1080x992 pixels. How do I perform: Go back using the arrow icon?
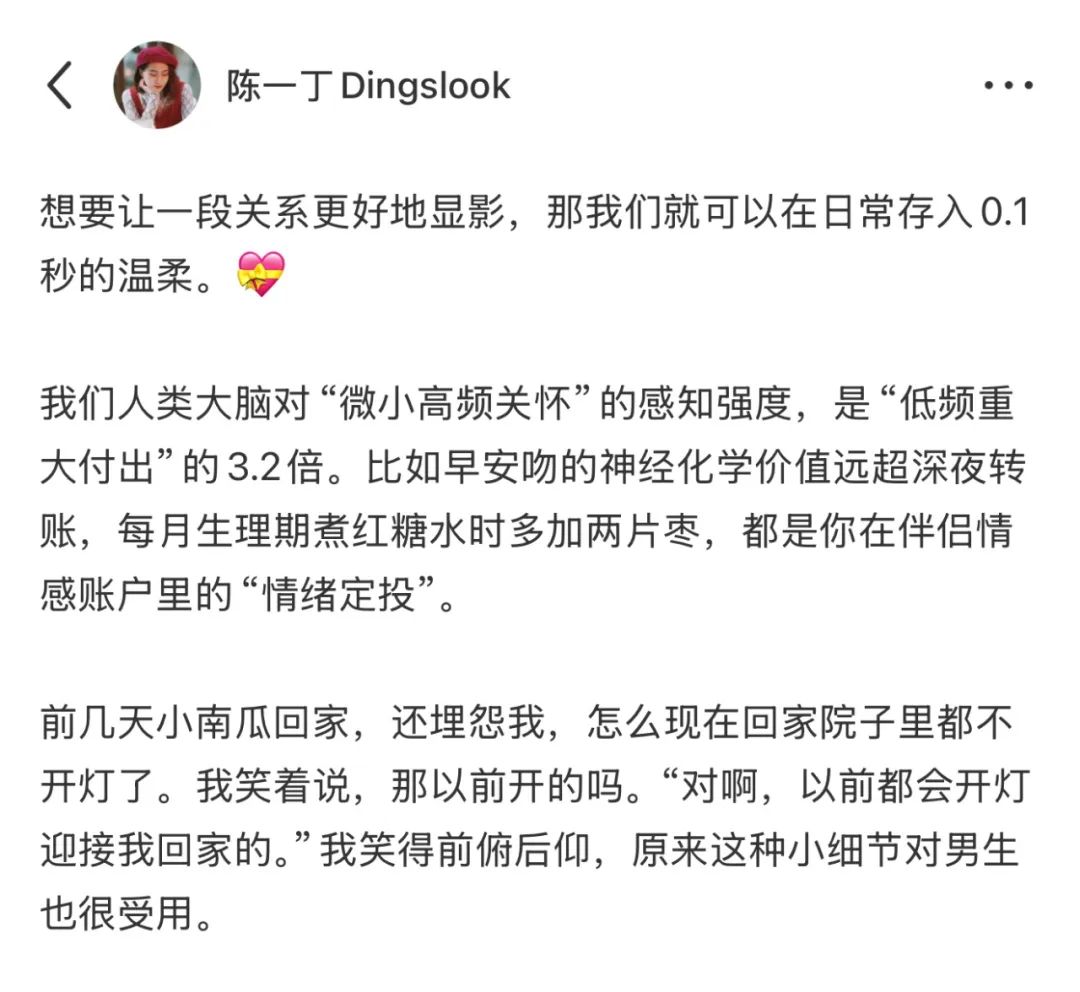[60, 86]
